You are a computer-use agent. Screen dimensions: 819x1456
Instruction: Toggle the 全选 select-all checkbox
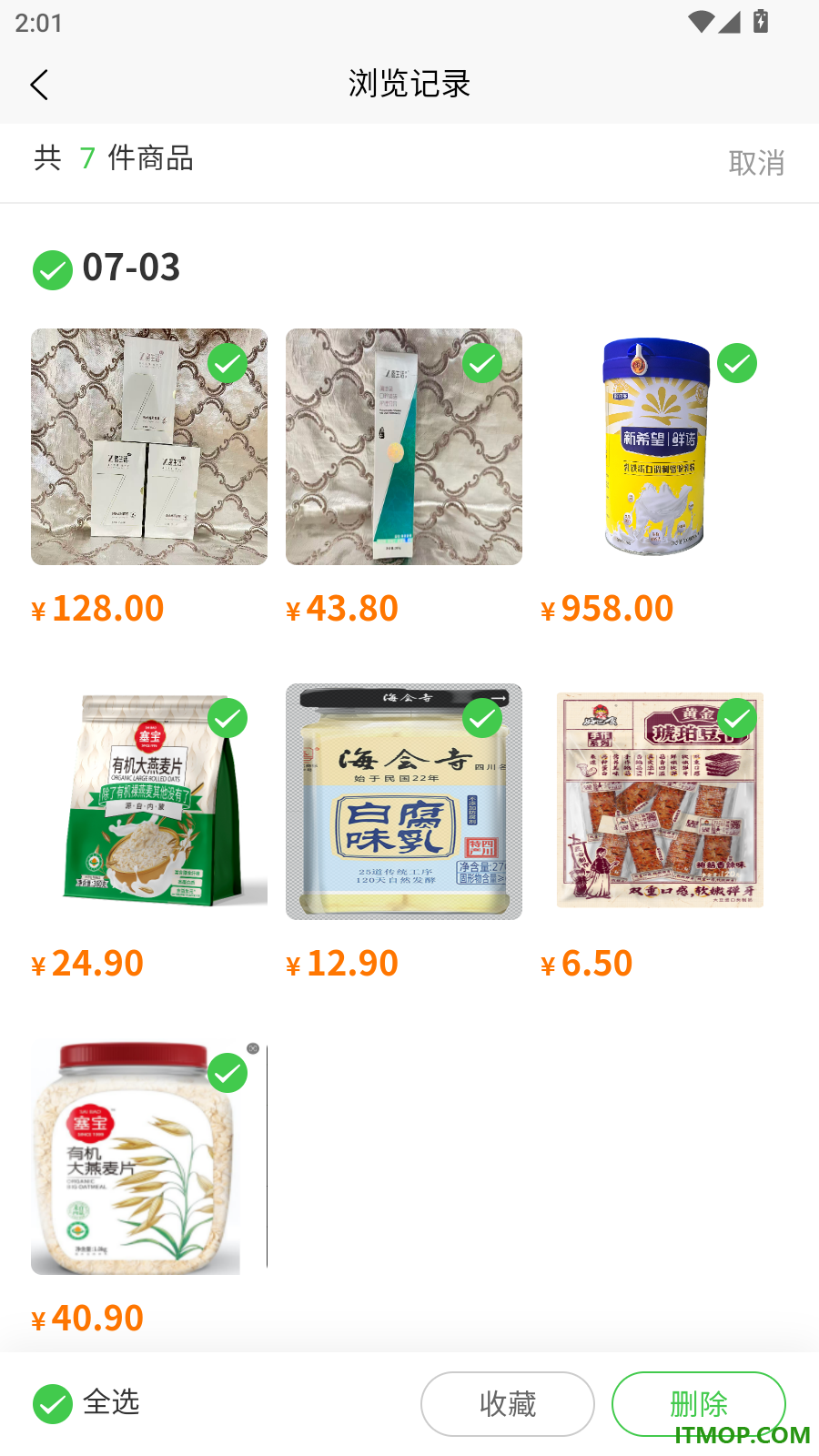[53, 1404]
